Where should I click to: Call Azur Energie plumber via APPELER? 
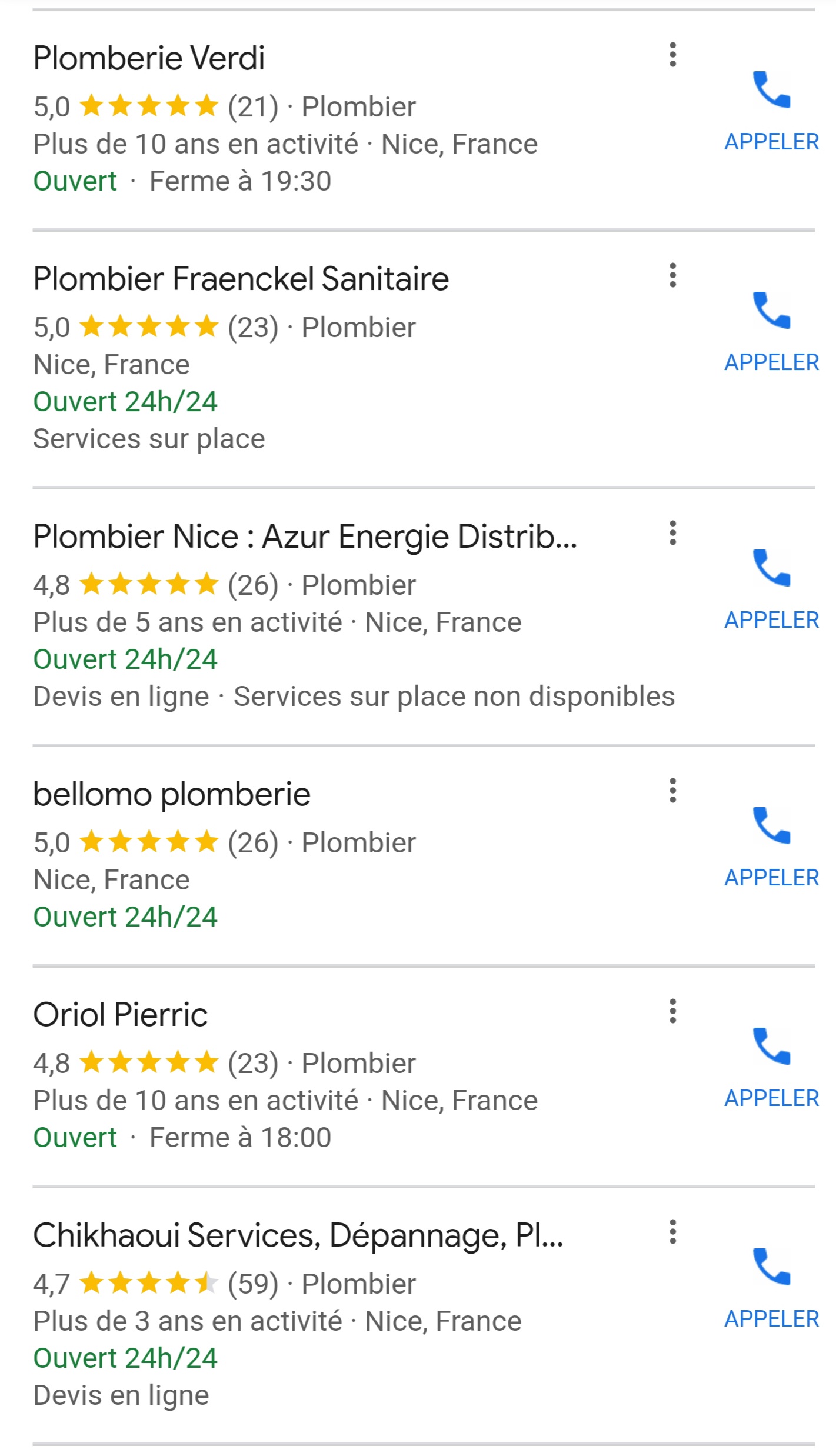click(x=771, y=589)
